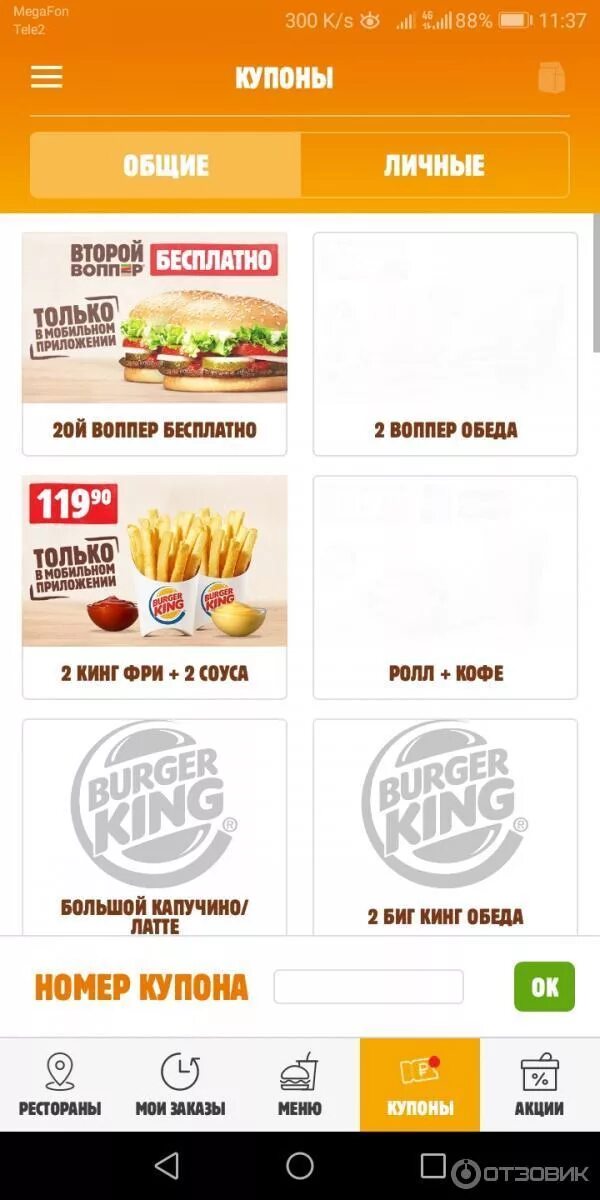Open the Мои заказы tab

tap(180, 1085)
